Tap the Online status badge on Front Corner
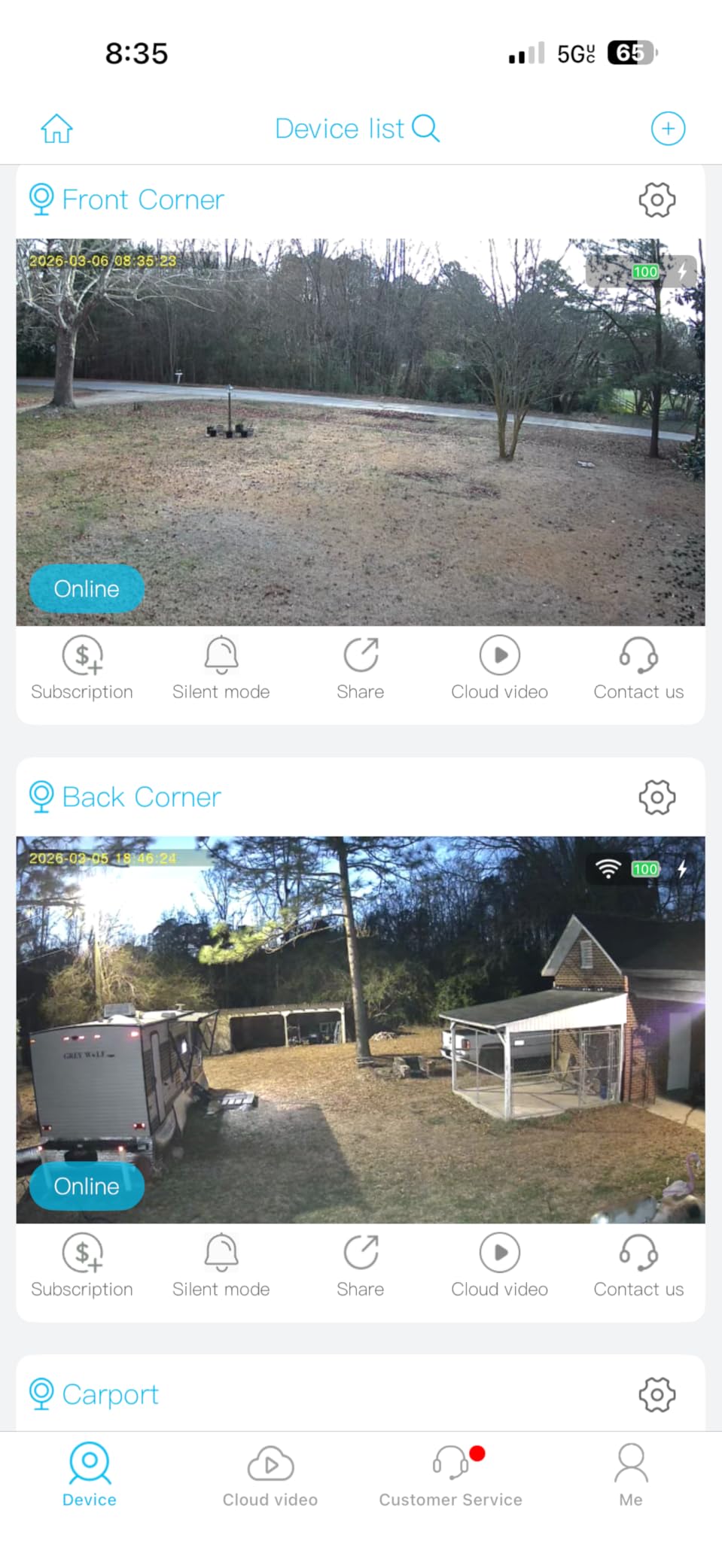722x1568 pixels. click(86, 588)
